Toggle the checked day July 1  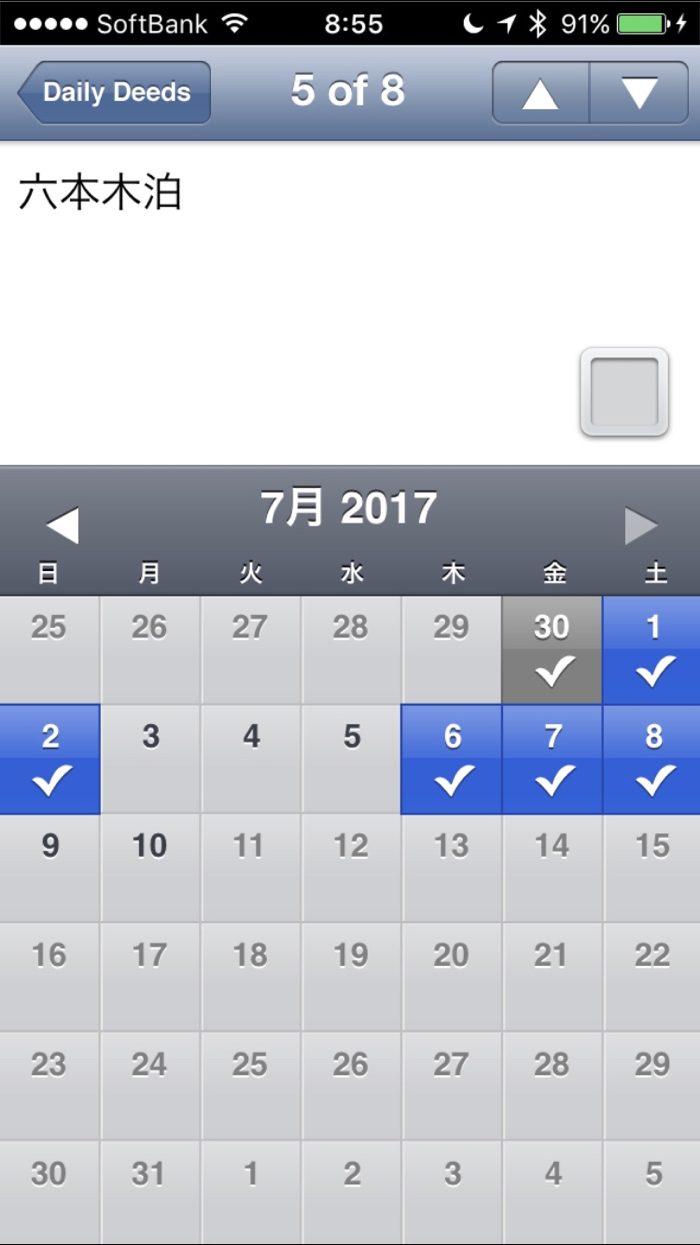click(x=652, y=650)
